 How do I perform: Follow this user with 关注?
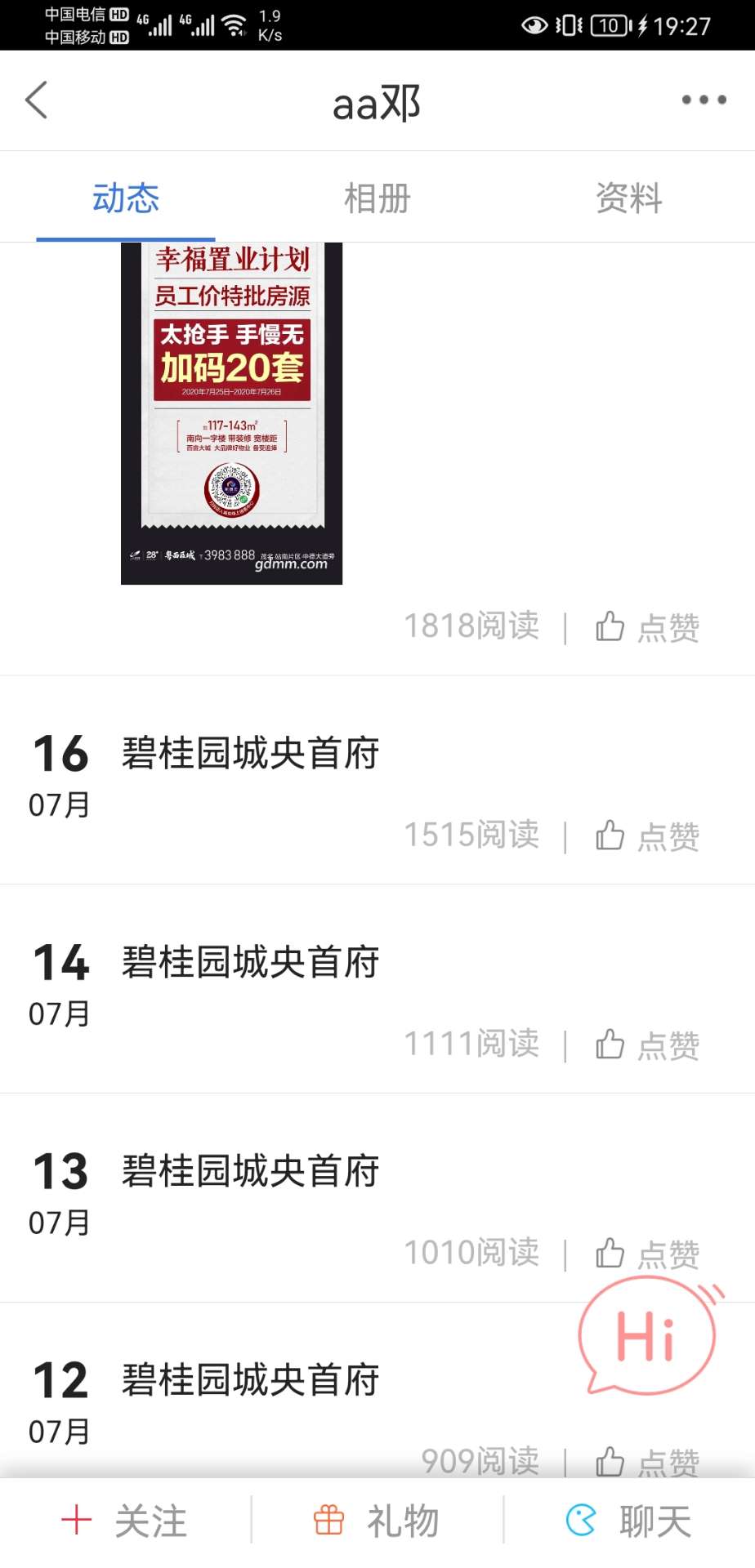click(125, 1521)
